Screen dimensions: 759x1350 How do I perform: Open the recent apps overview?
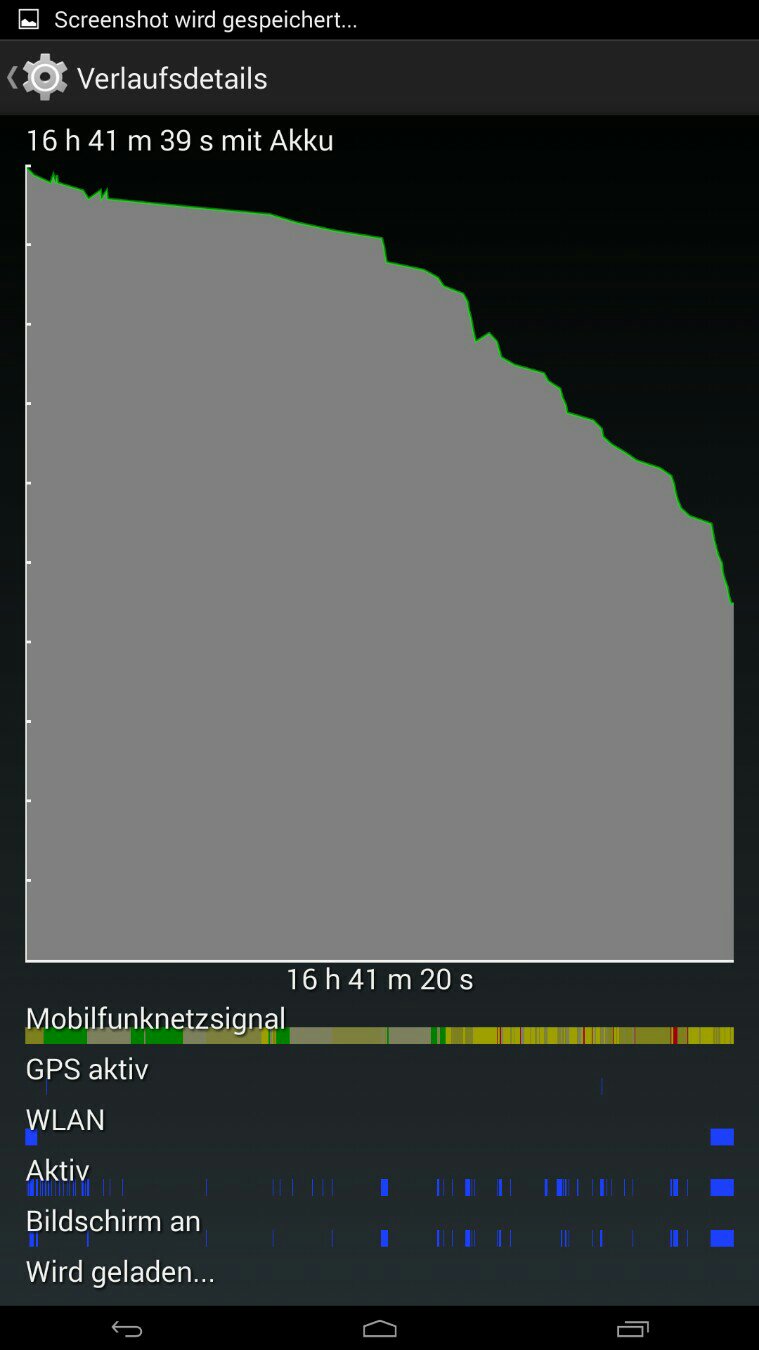(x=633, y=1328)
